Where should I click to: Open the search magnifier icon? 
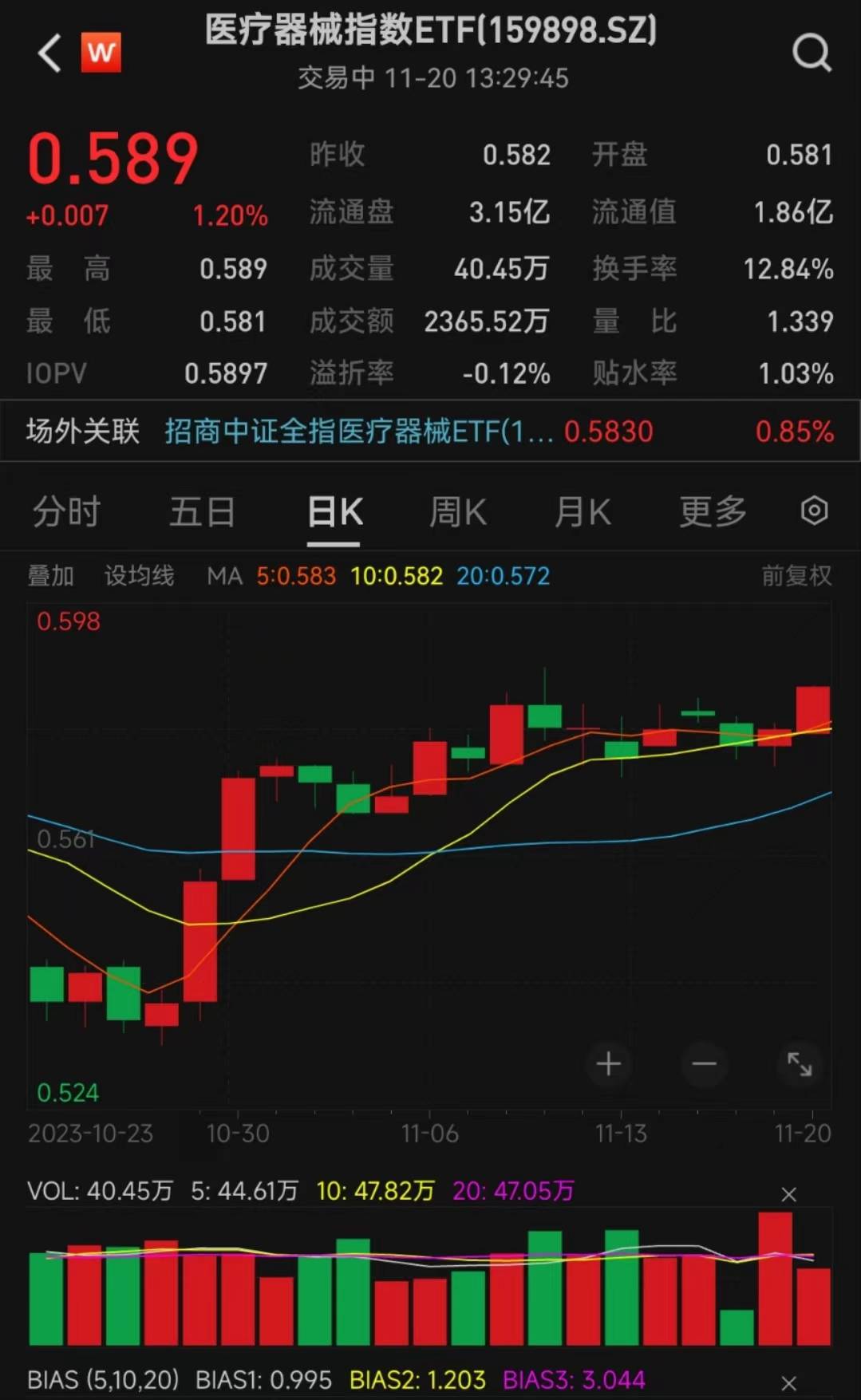tap(811, 53)
